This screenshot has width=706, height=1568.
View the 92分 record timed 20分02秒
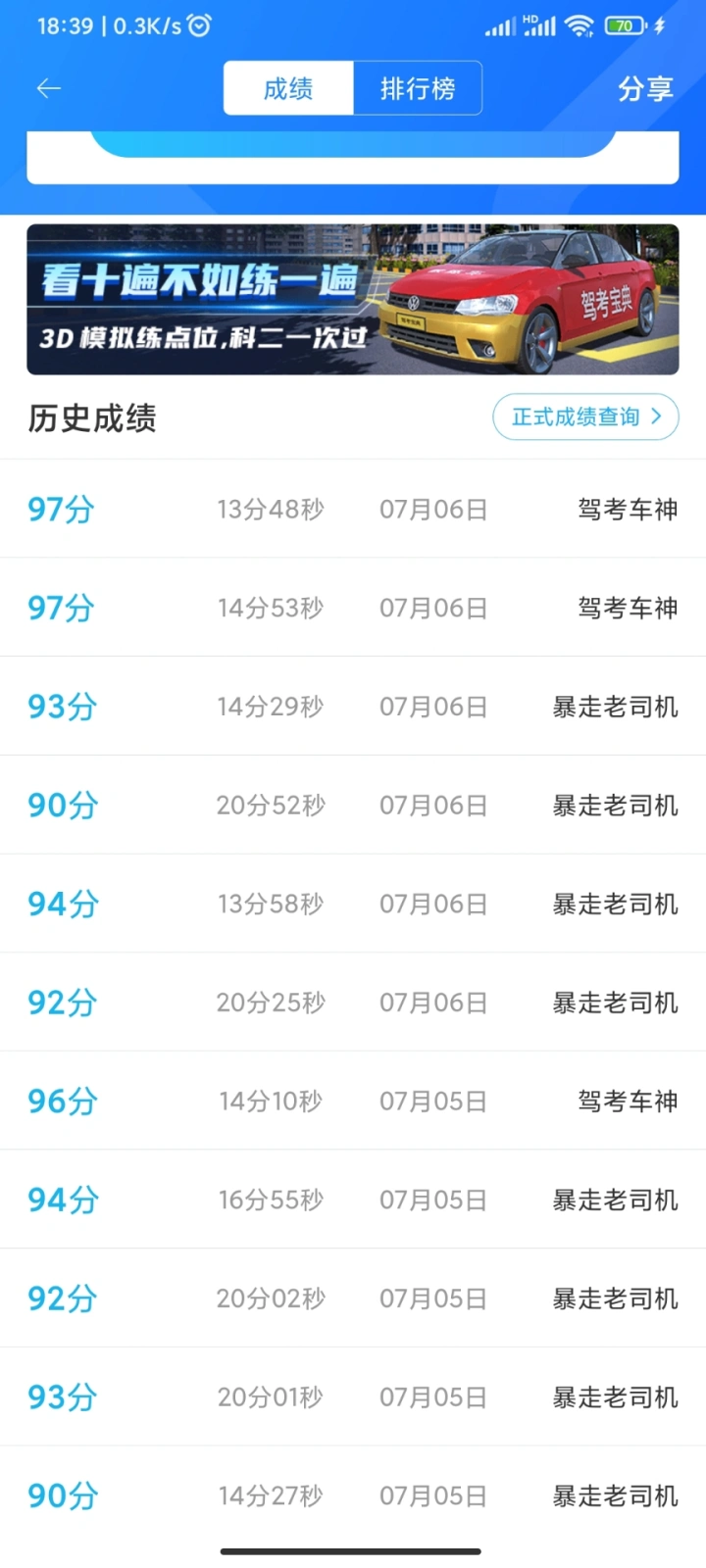pos(353,1298)
